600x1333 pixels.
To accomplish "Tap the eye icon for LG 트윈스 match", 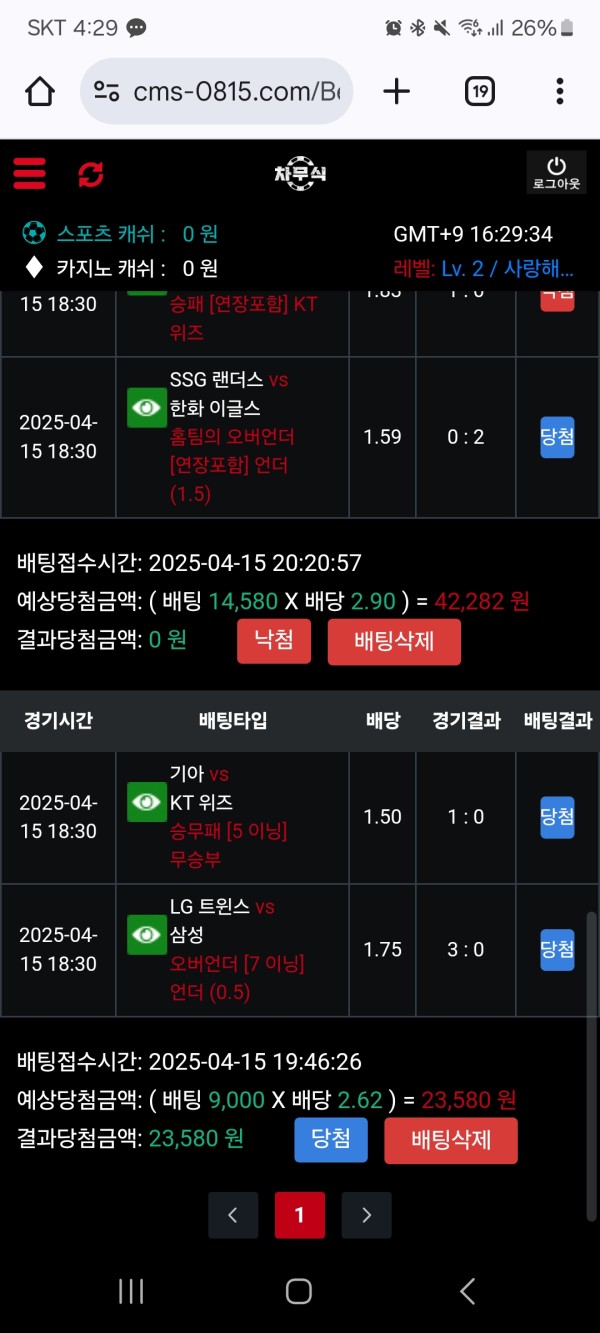I will [147, 935].
